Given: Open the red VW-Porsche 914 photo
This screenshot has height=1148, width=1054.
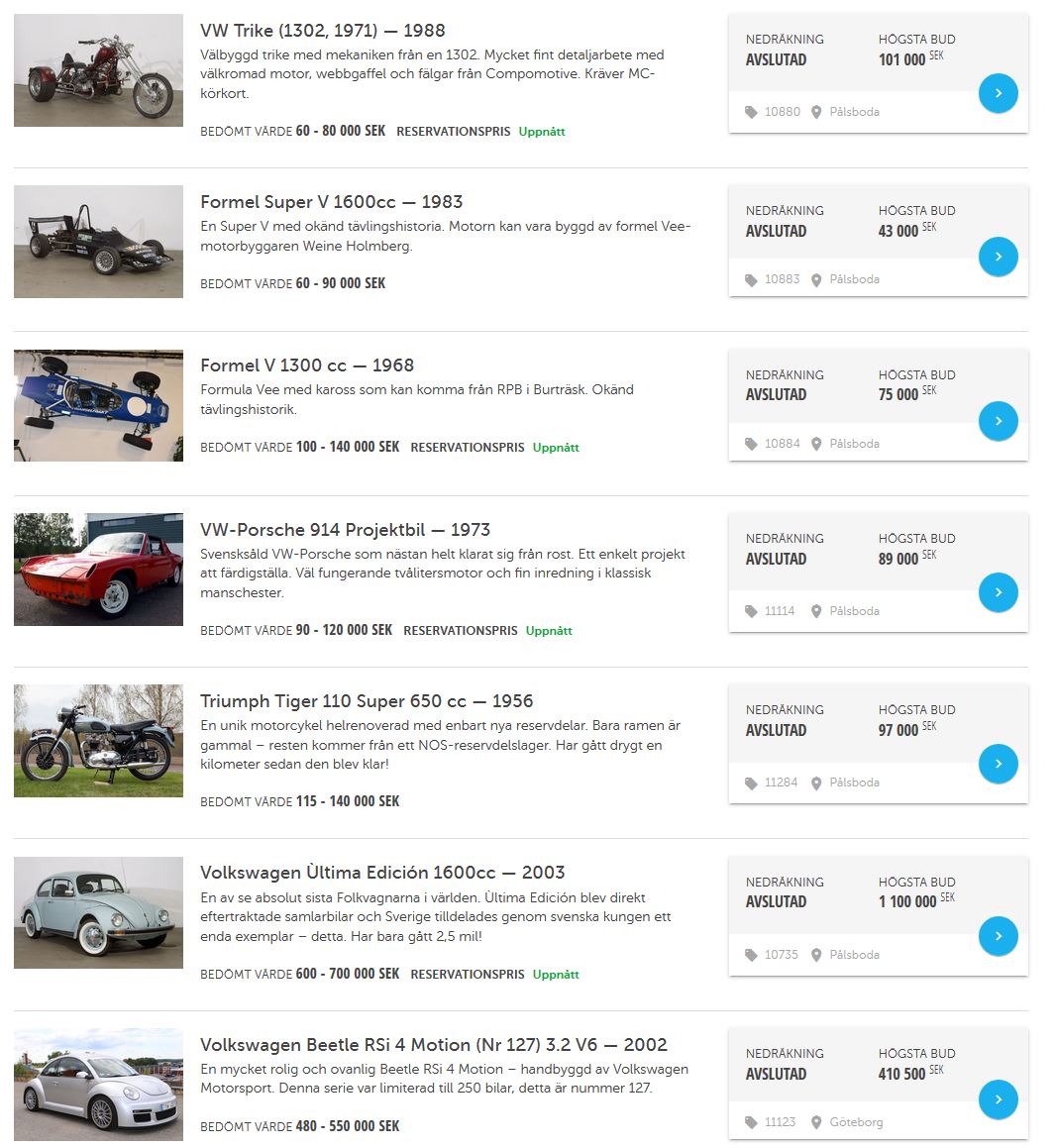Looking at the screenshot, I should (x=98, y=570).
